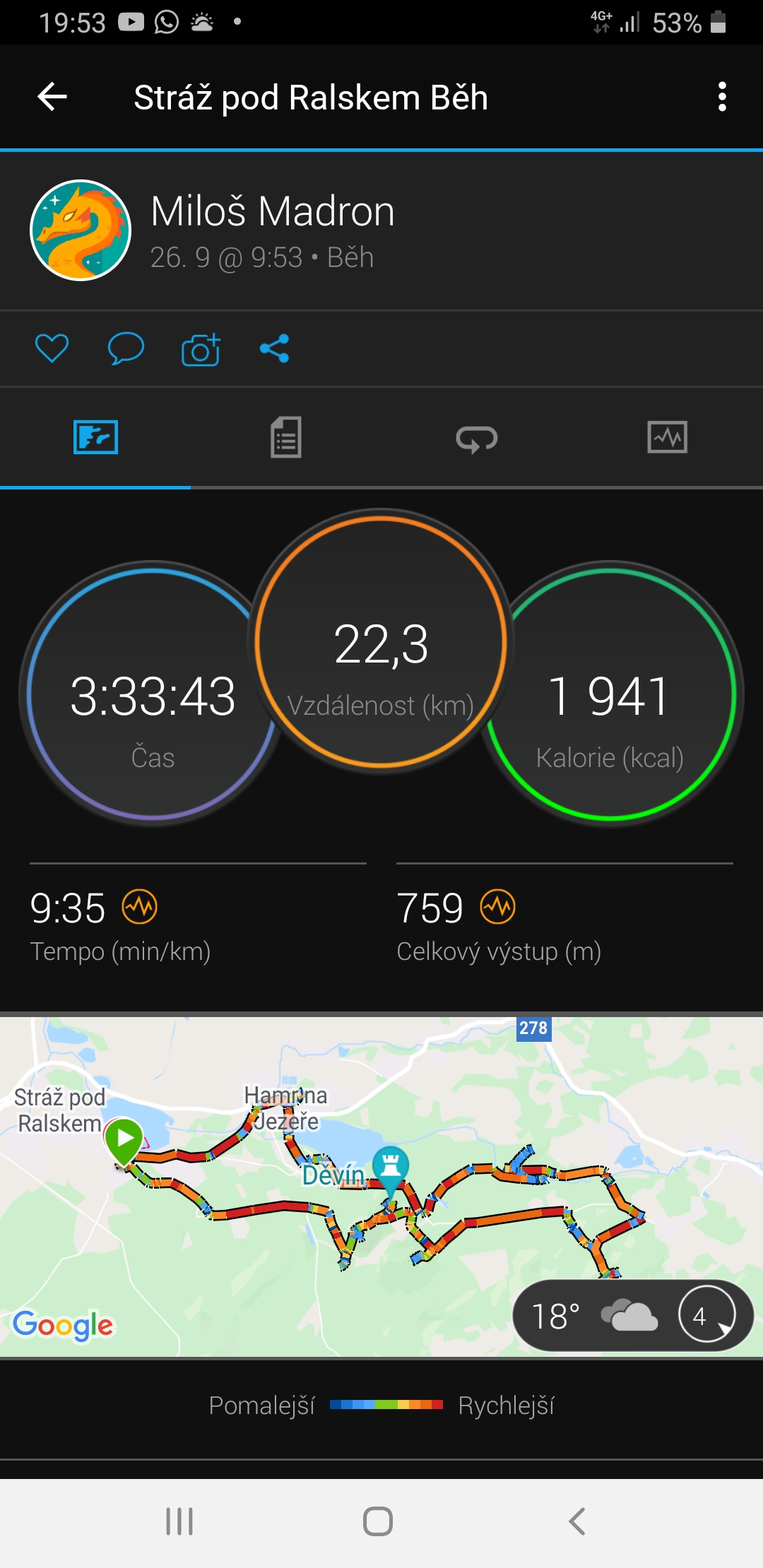The width and height of the screenshot is (763, 1568).
Task: Tap the info icon next to 759 ascent
Action: coord(498,906)
